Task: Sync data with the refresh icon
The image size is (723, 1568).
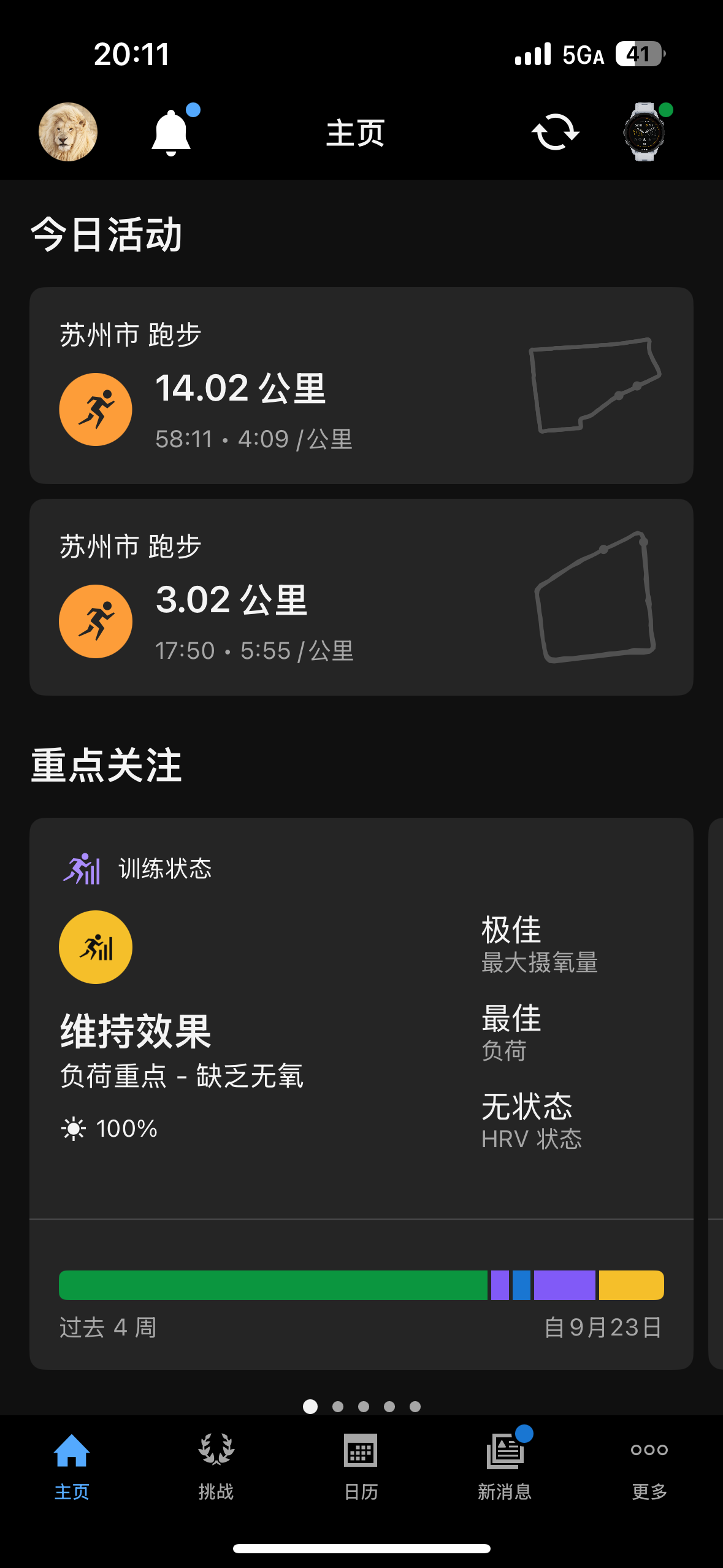Action: (555, 132)
